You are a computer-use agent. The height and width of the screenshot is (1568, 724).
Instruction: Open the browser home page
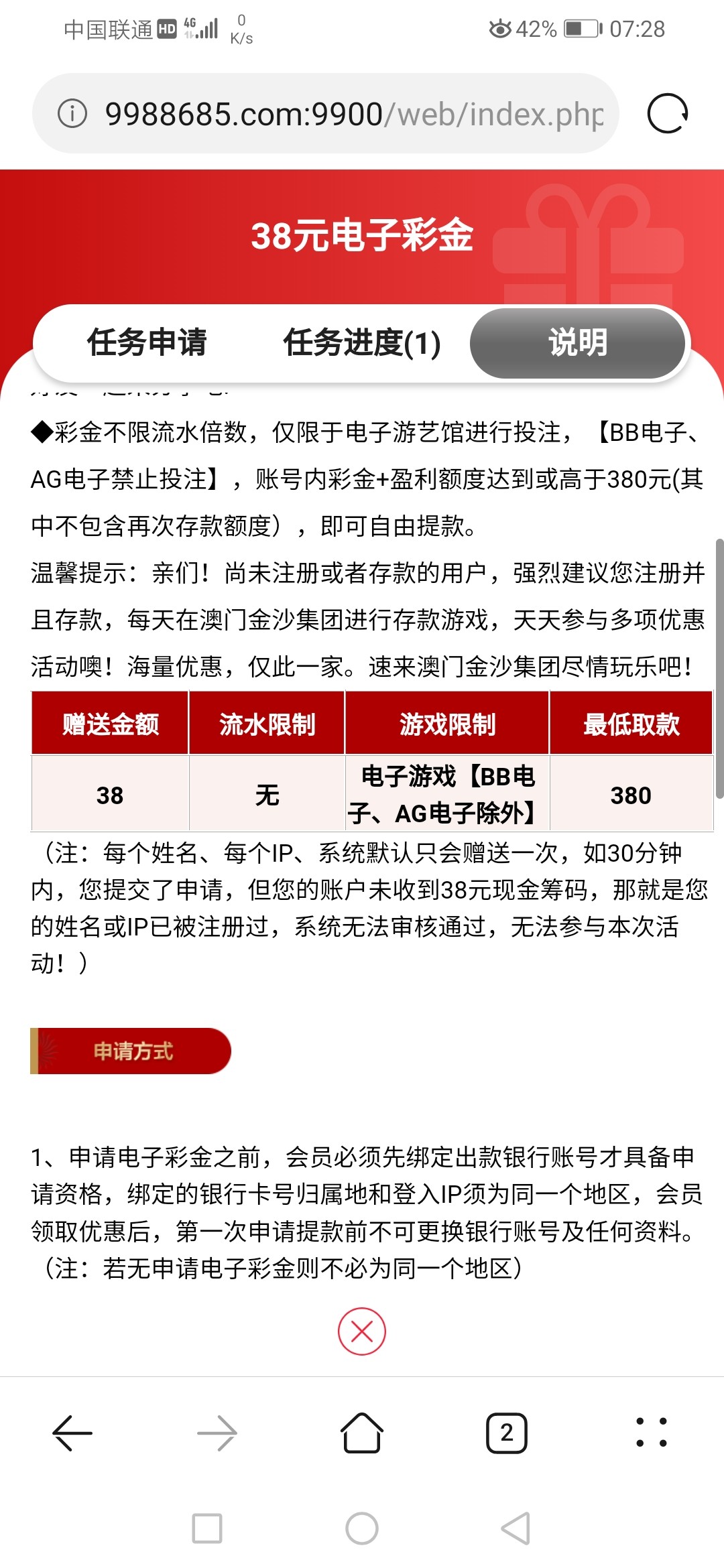pyautogui.click(x=362, y=1433)
